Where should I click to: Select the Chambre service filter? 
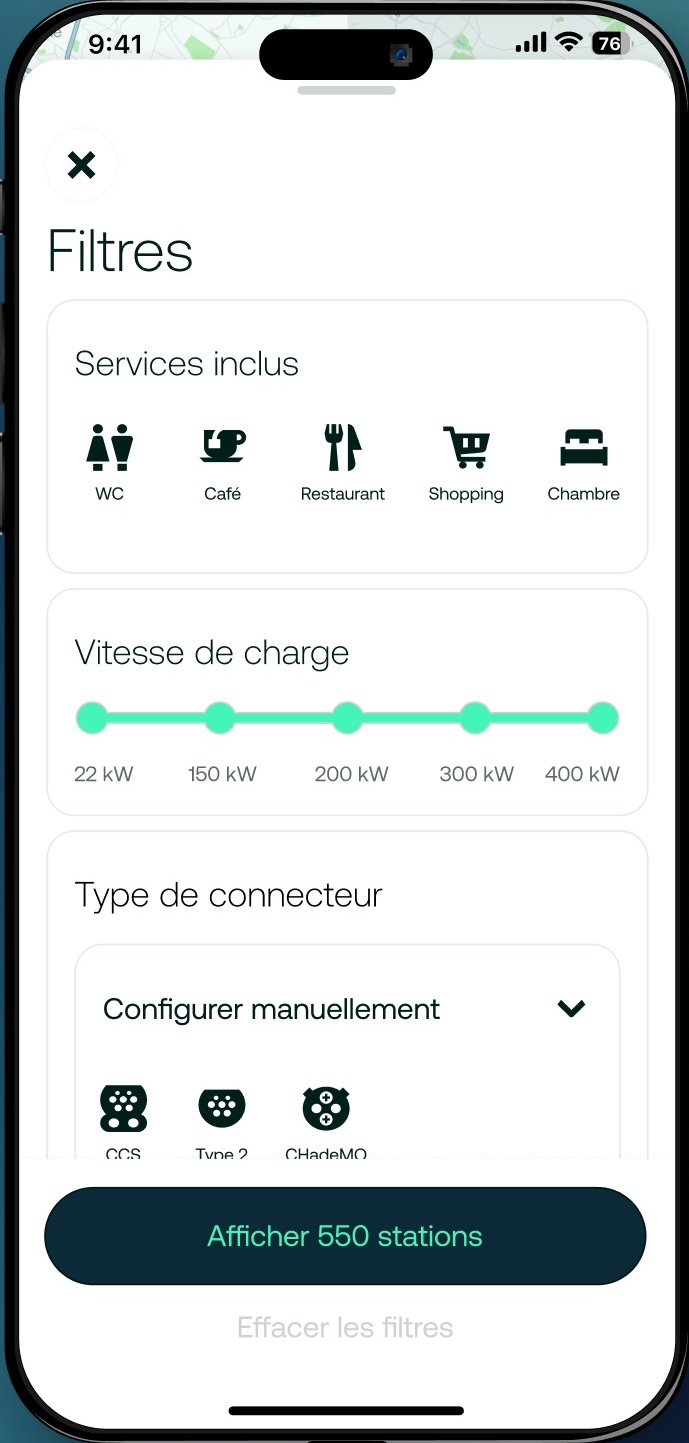click(x=584, y=463)
